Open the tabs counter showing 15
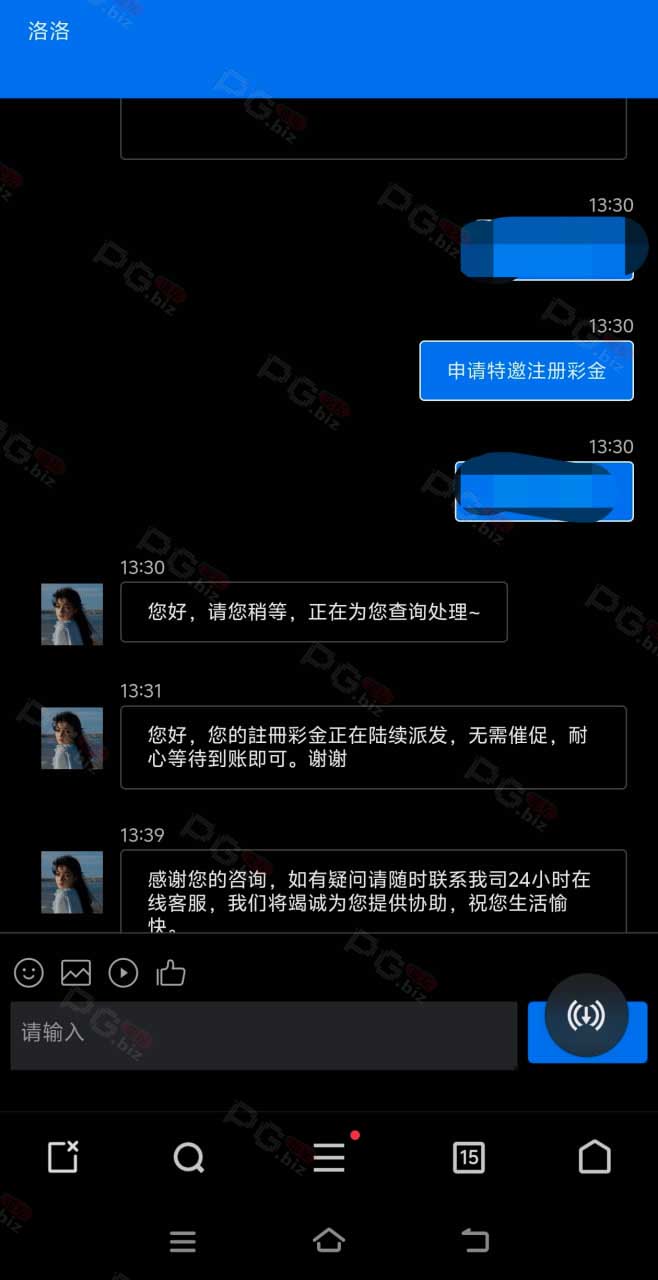The image size is (658, 1280). click(x=468, y=1158)
